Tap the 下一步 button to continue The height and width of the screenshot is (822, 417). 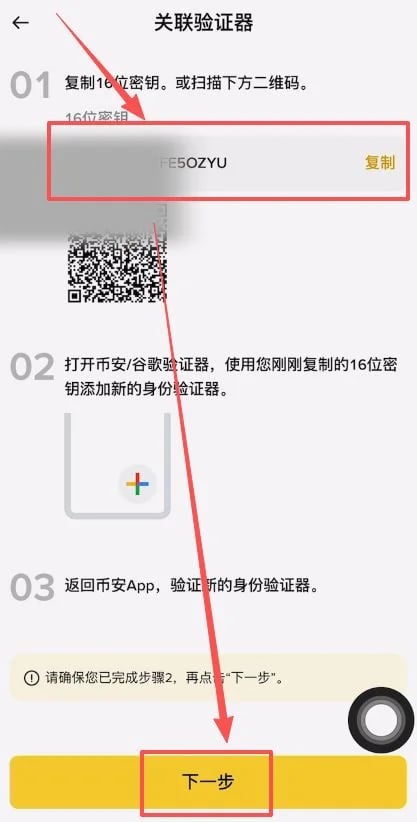click(208, 782)
